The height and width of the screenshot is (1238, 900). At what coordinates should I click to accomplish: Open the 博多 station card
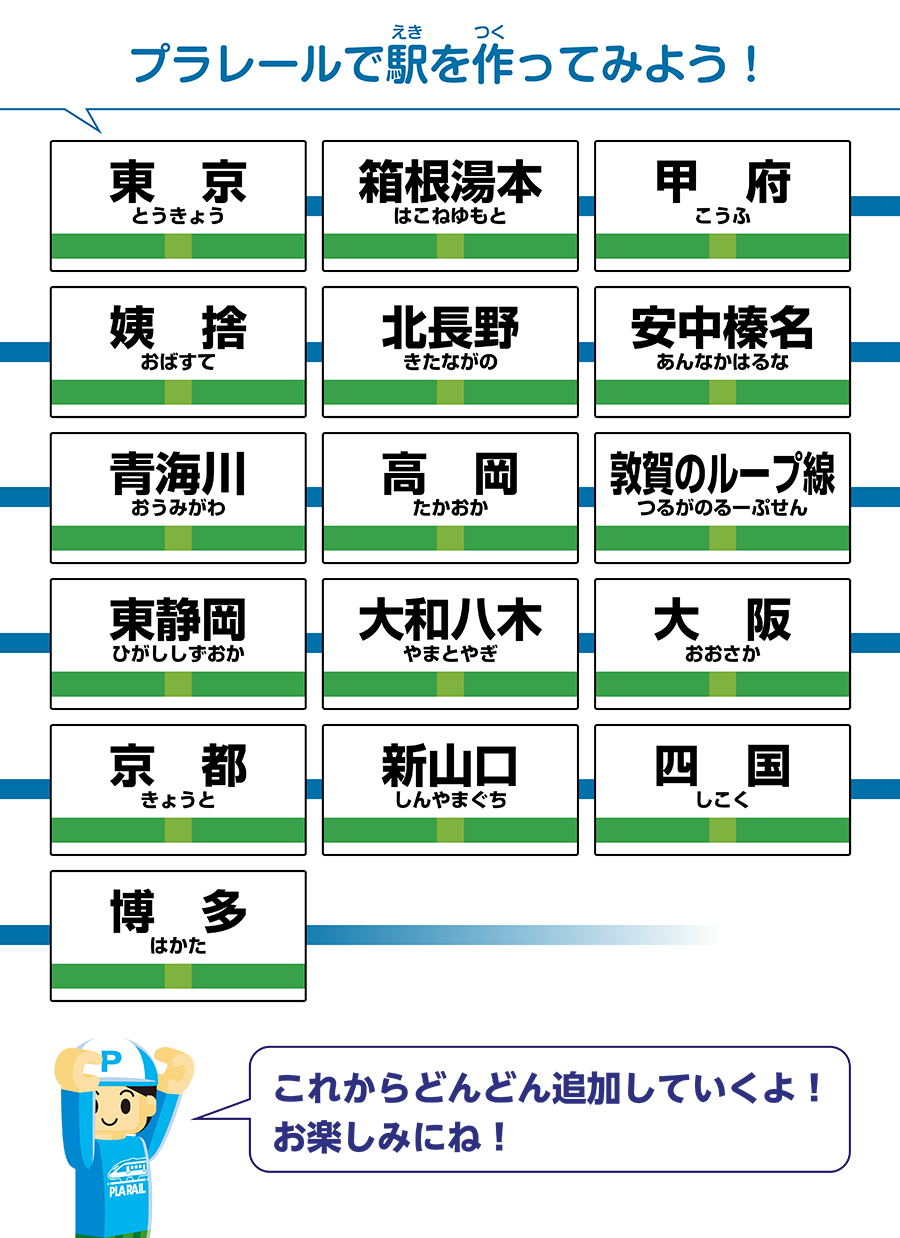pos(178,936)
